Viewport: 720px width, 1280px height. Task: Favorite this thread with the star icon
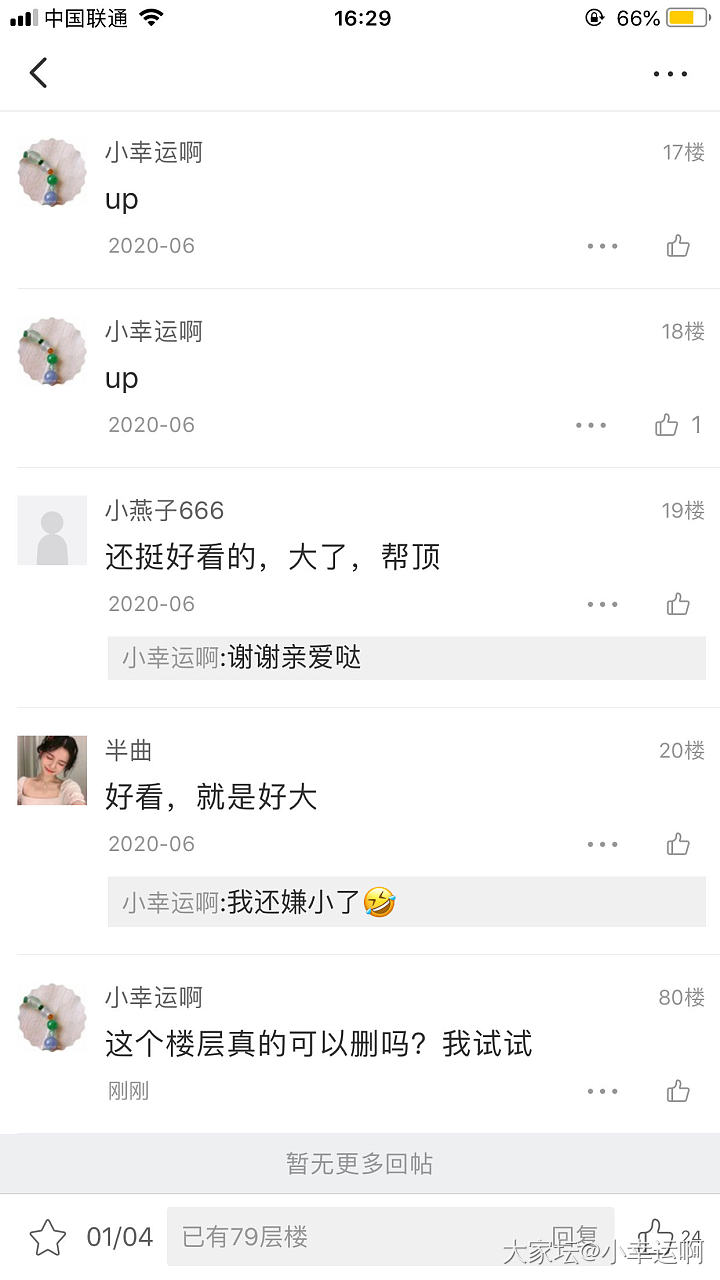tap(47, 1238)
